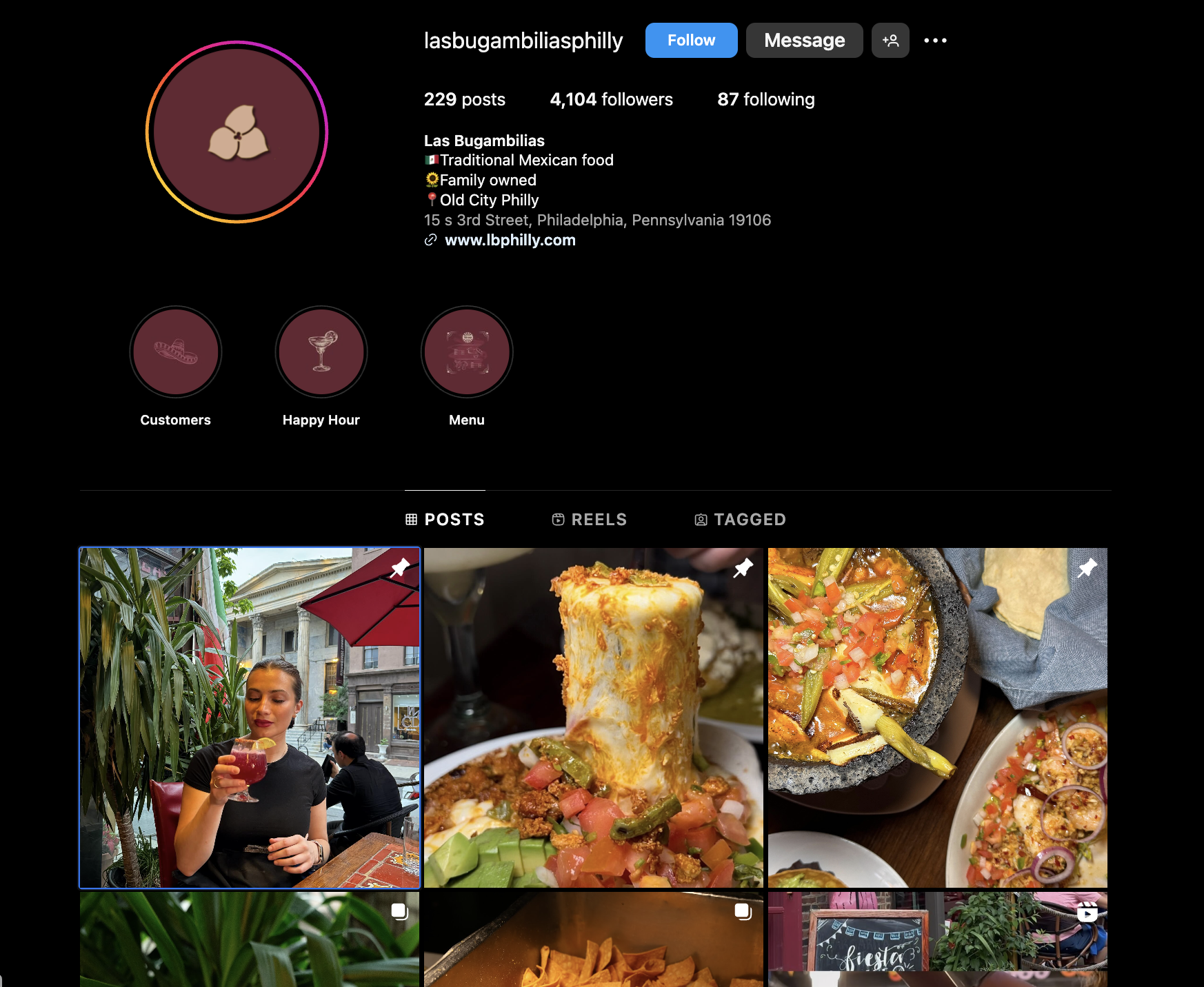
Task: Open the green plant leaves carousel post
Action: pyautogui.click(x=250, y=939)
